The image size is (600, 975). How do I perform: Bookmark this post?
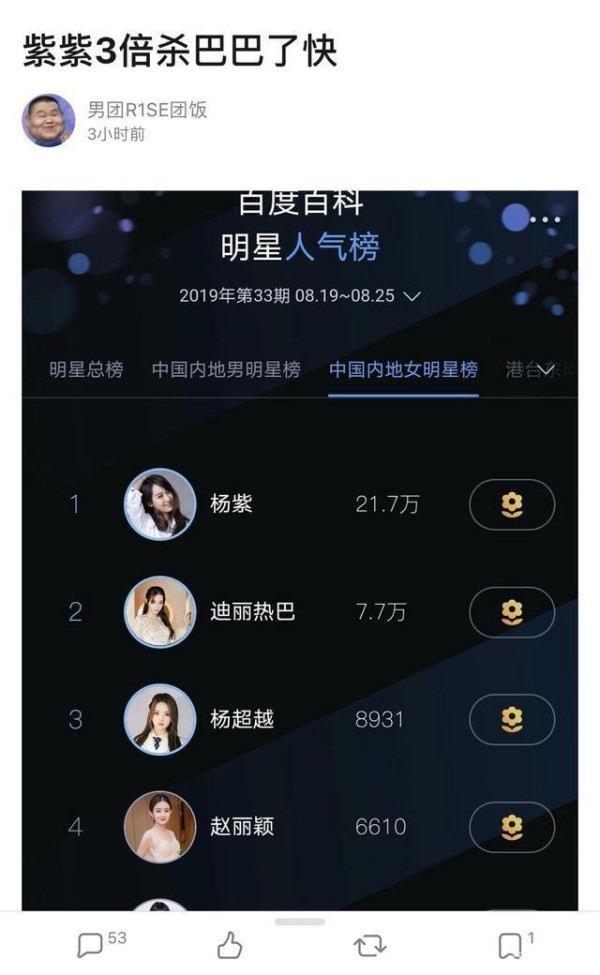coord(515,945)
